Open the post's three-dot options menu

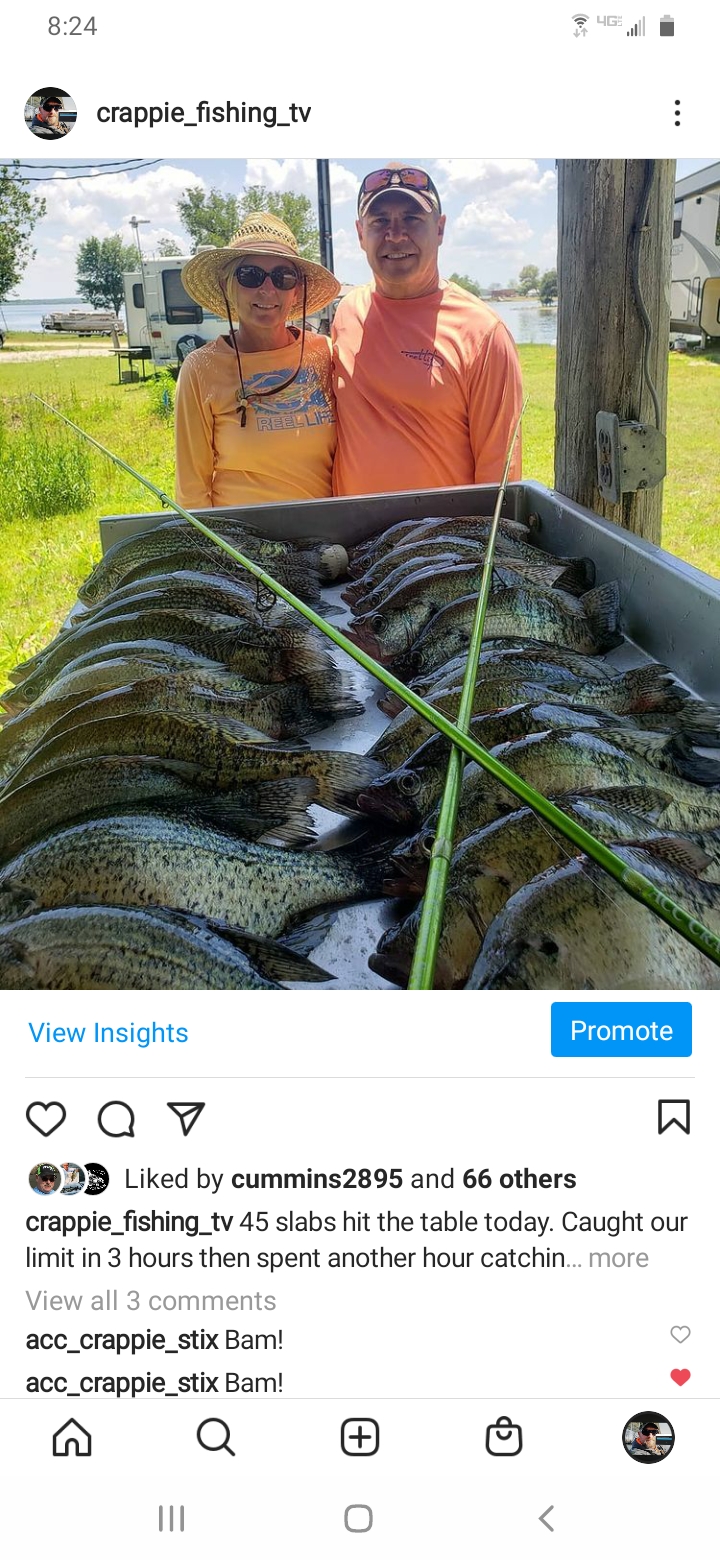click(x=677, y=113)
